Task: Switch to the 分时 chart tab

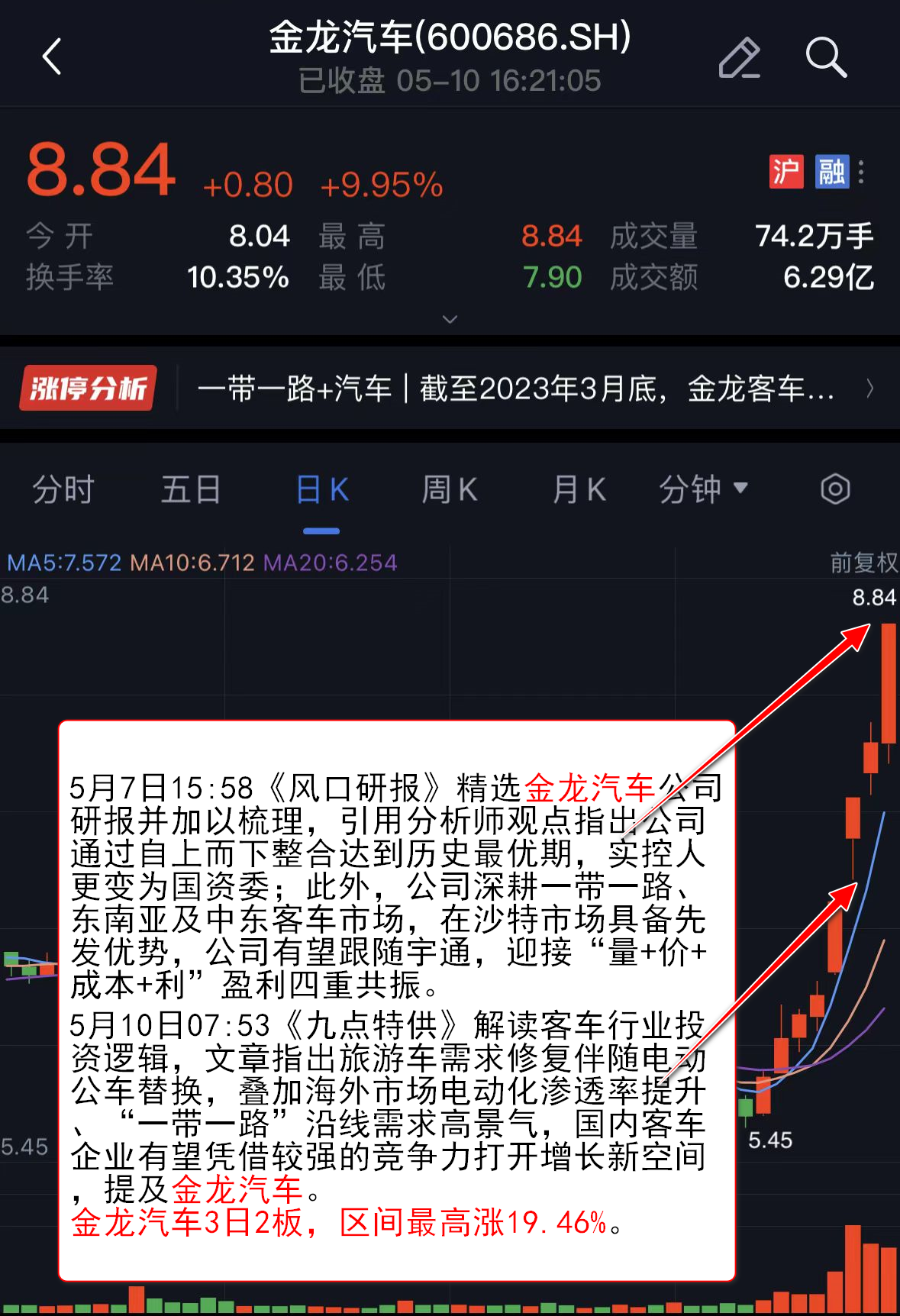Action: click(63, 489)
